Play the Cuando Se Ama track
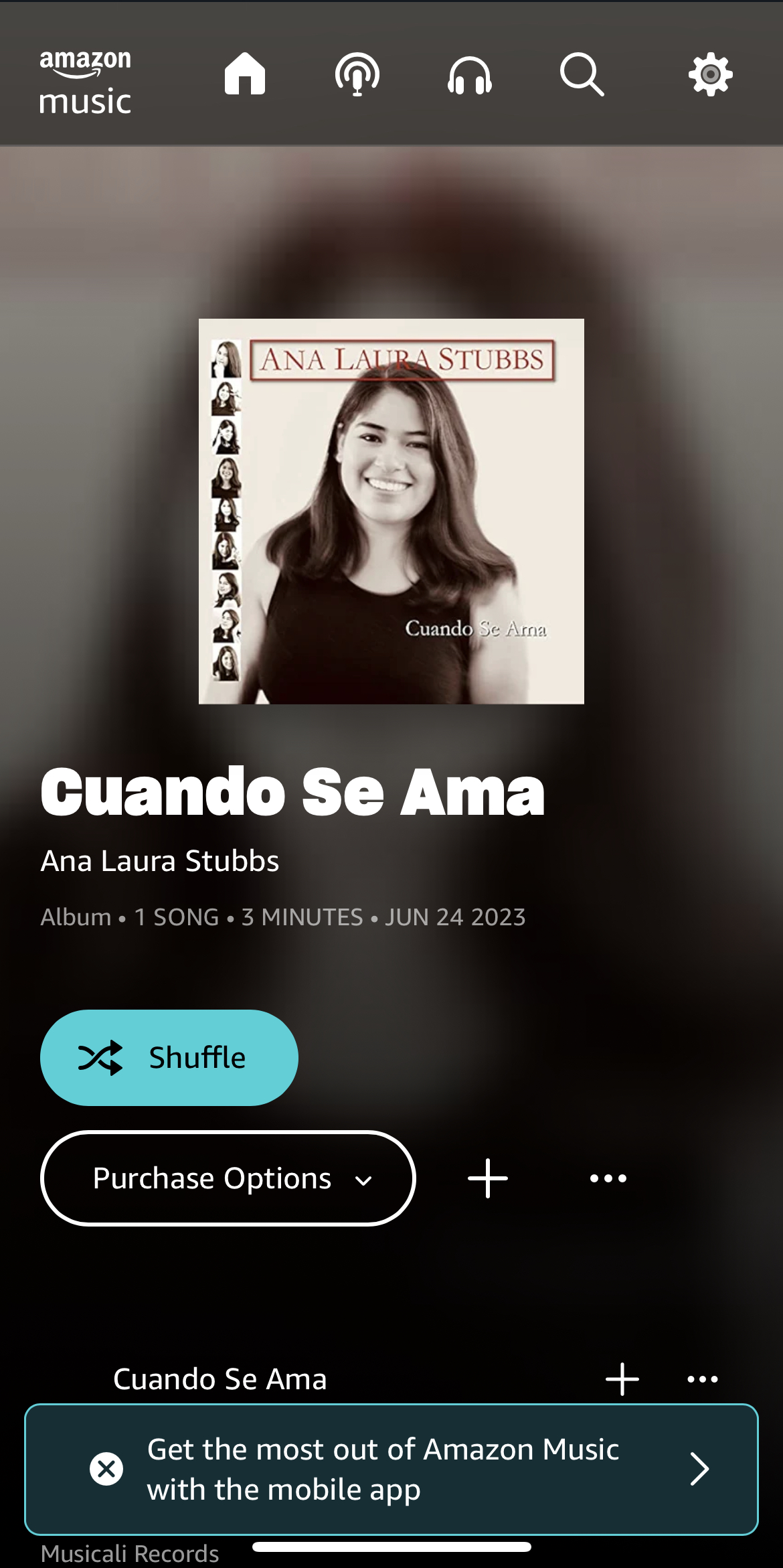 (220, 1379)
